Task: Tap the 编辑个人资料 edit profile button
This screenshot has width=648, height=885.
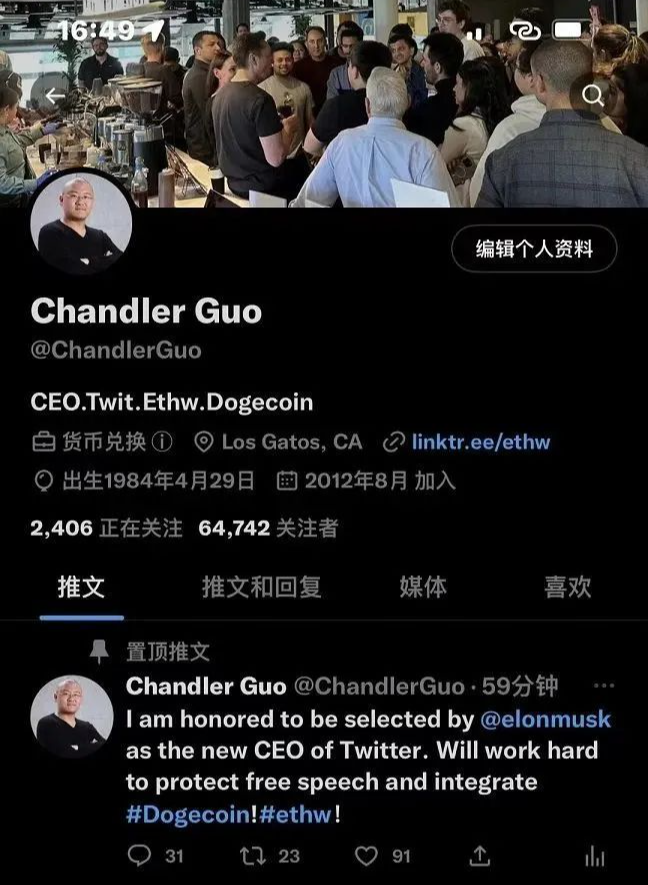Action: (533, 249)
